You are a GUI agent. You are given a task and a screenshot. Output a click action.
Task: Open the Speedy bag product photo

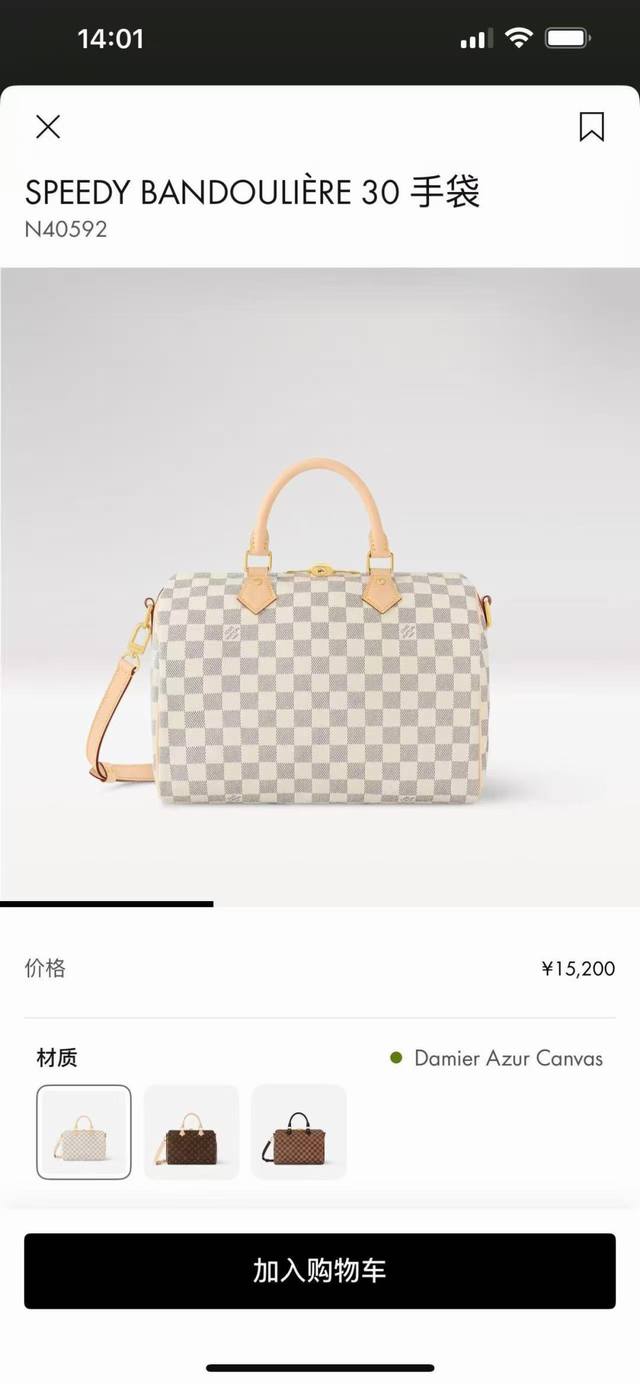(320, 640)
